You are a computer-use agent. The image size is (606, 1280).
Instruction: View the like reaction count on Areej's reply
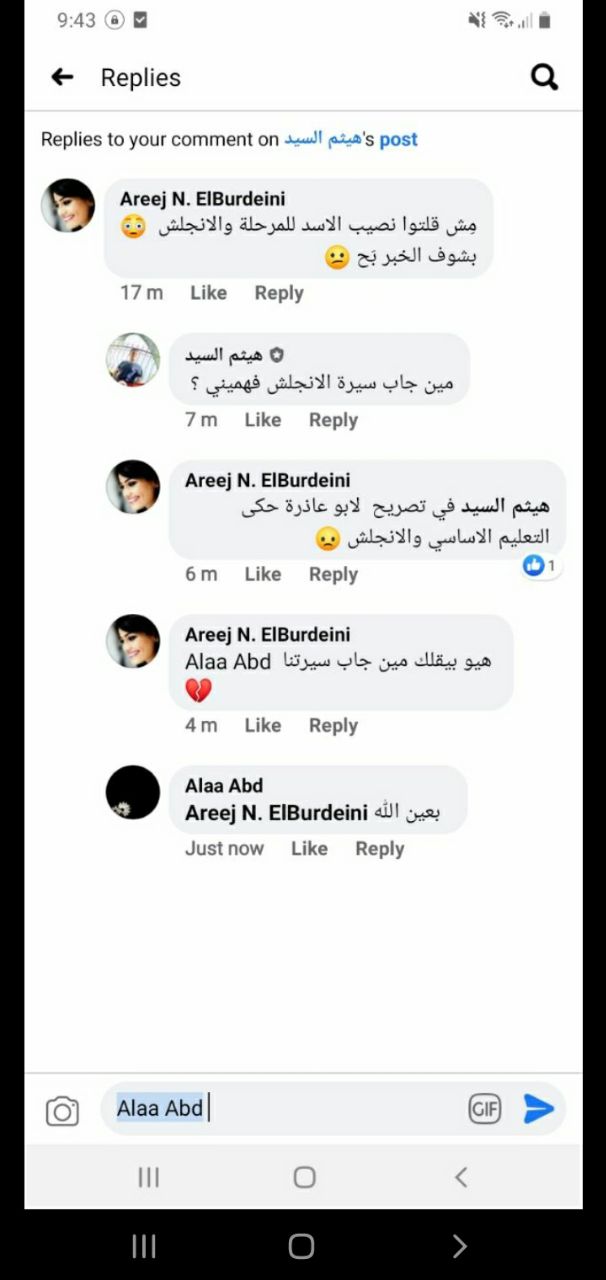(x=540, y=566)
